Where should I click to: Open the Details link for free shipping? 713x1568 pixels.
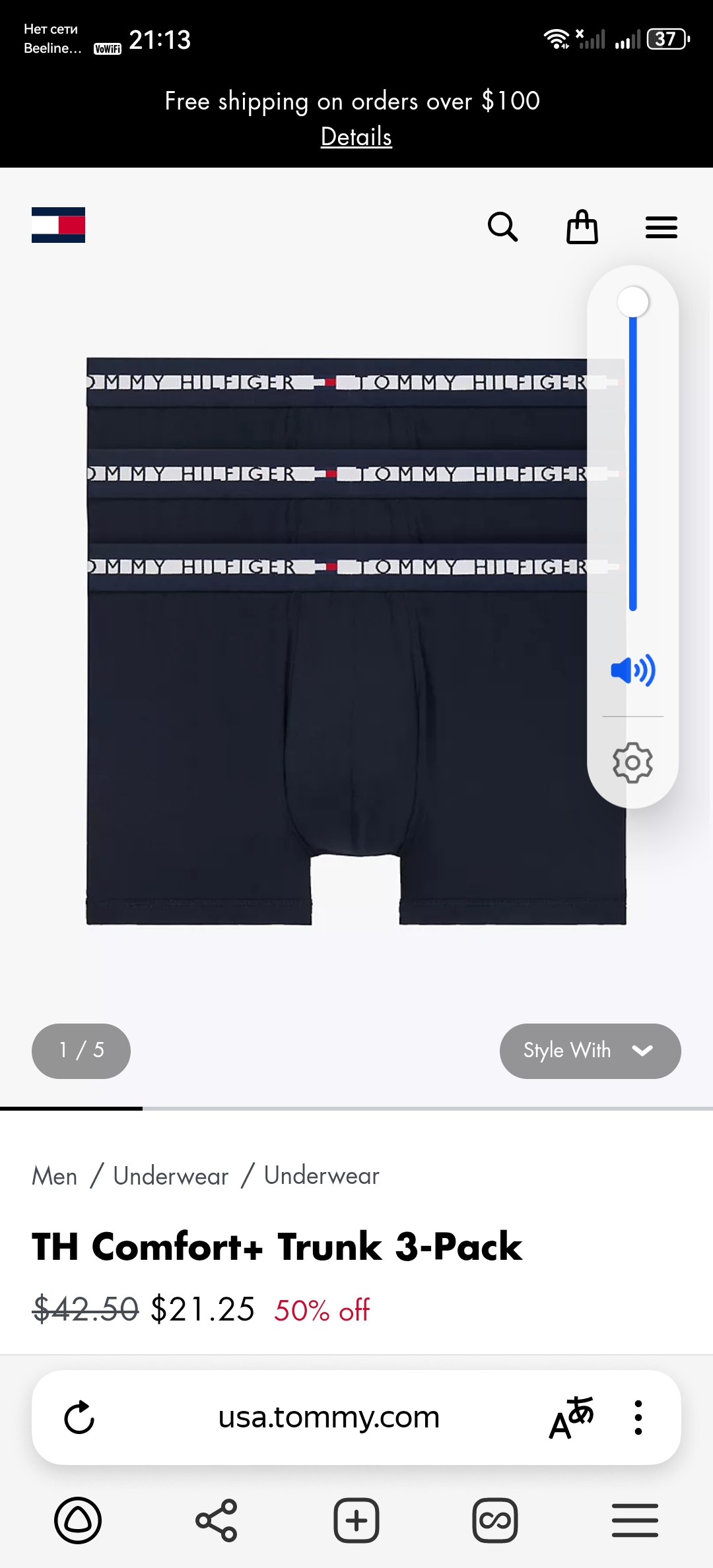(x=356, y=137)
